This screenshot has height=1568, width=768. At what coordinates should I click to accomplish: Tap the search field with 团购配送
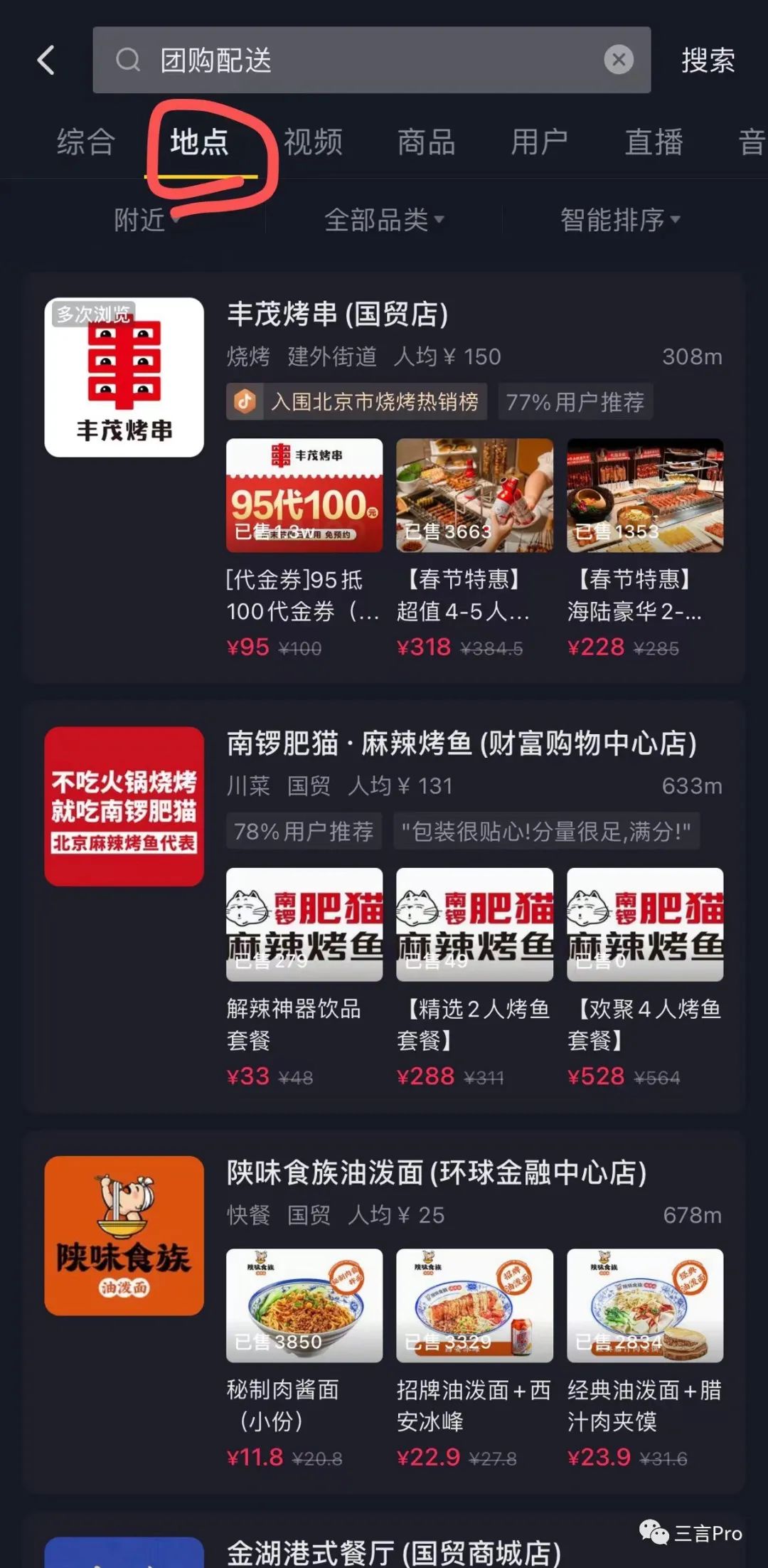(x=356, y=60)
